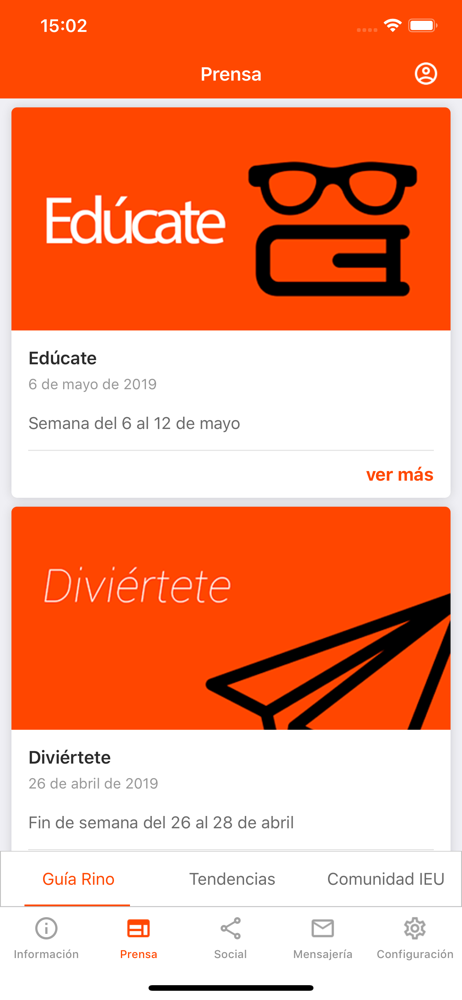
Task: Select Prensa in the bottom bar
Action: pos(138,938)
